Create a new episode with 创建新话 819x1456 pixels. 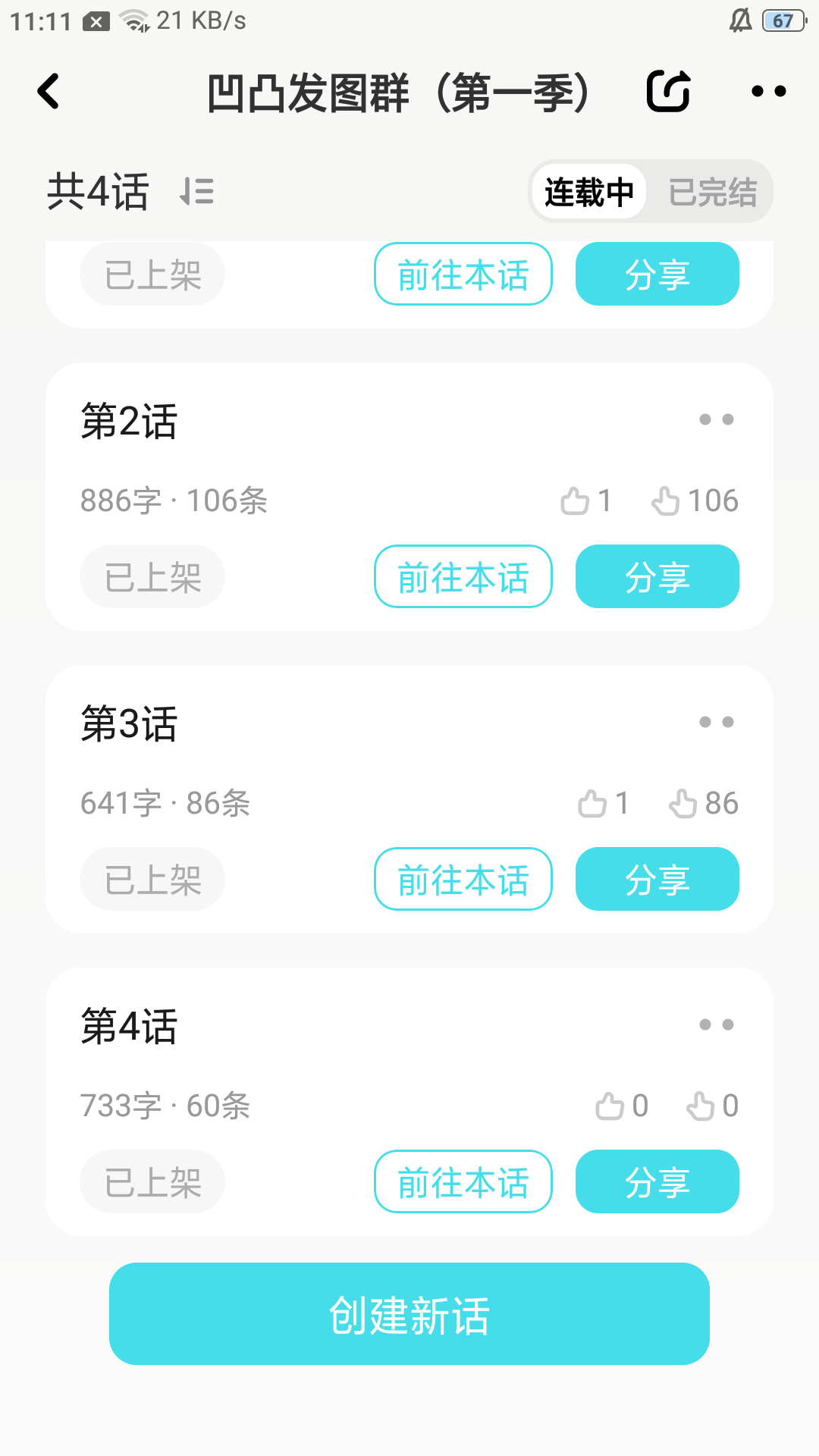coord(409,1313)
